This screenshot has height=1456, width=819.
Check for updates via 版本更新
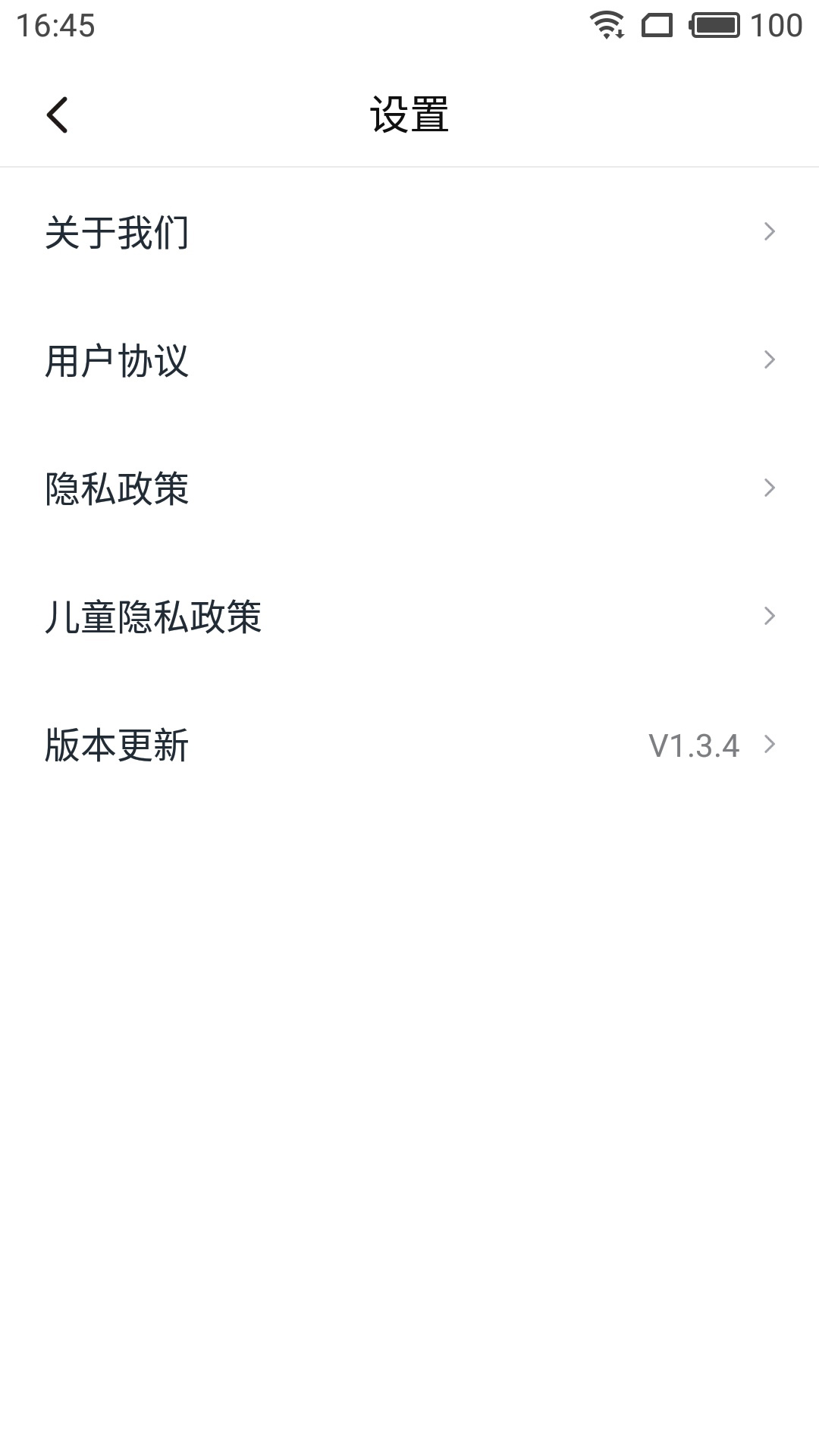(118, 745)
